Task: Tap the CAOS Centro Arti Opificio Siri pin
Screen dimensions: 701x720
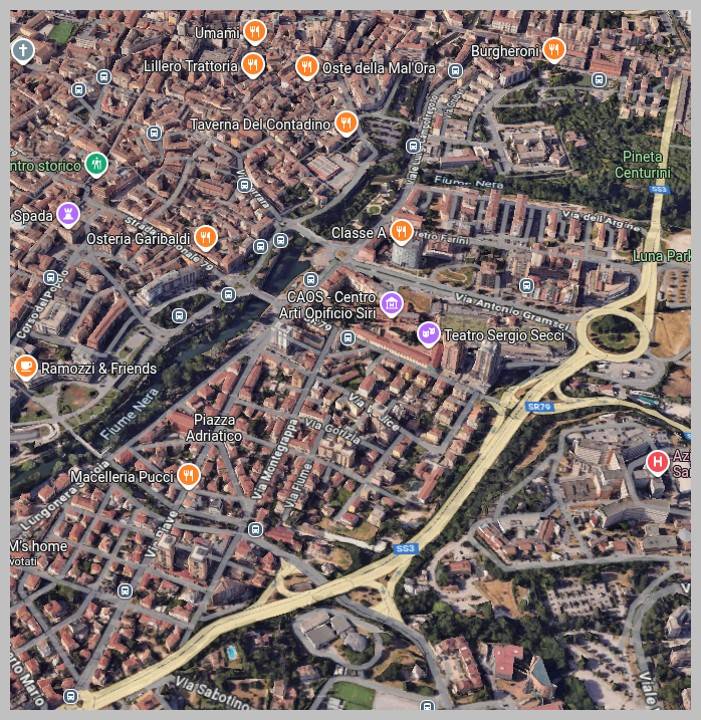Action: click(391, 304)
